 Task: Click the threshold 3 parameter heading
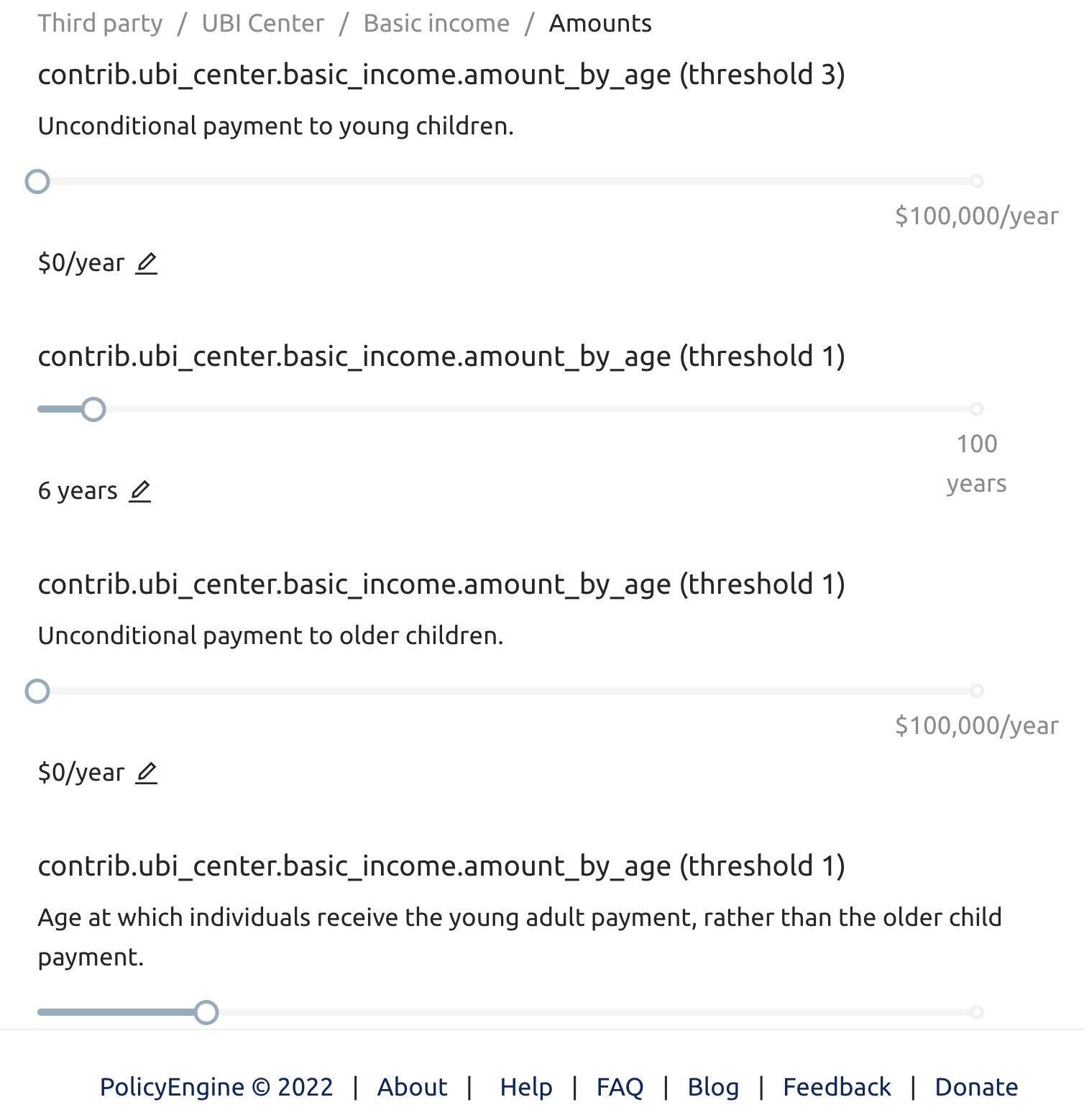[x=441, y=74]
